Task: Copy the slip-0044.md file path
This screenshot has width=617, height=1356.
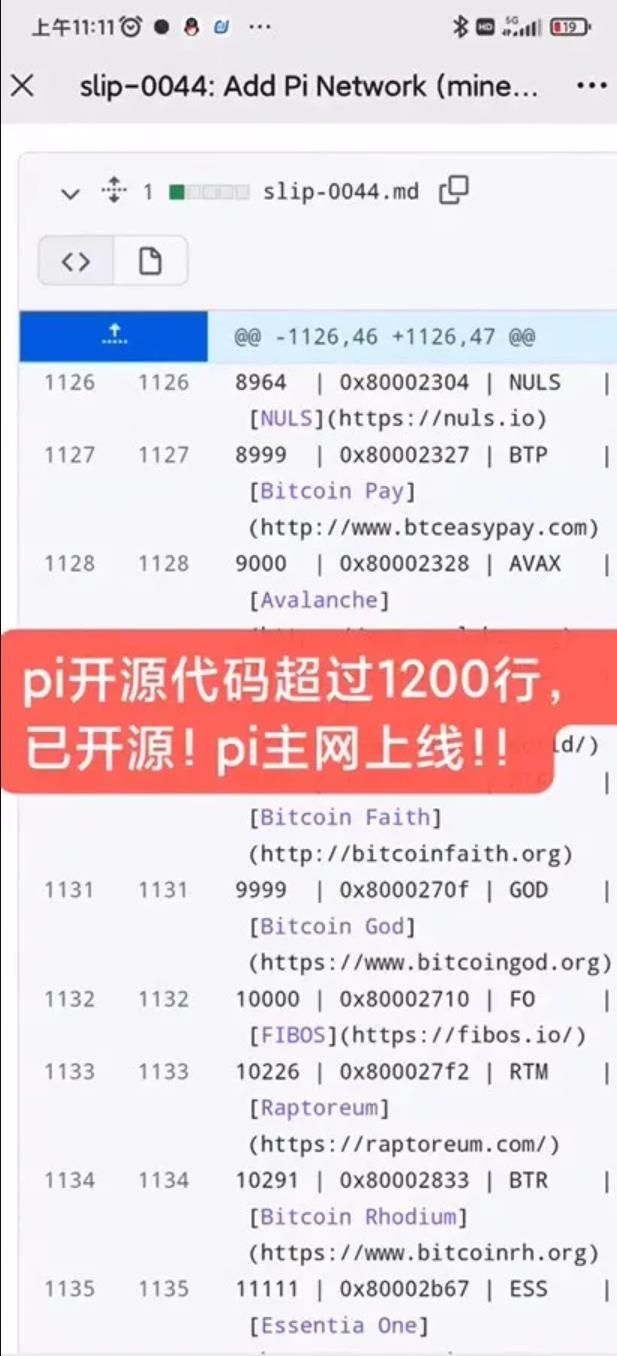Action: coord(454,190)
